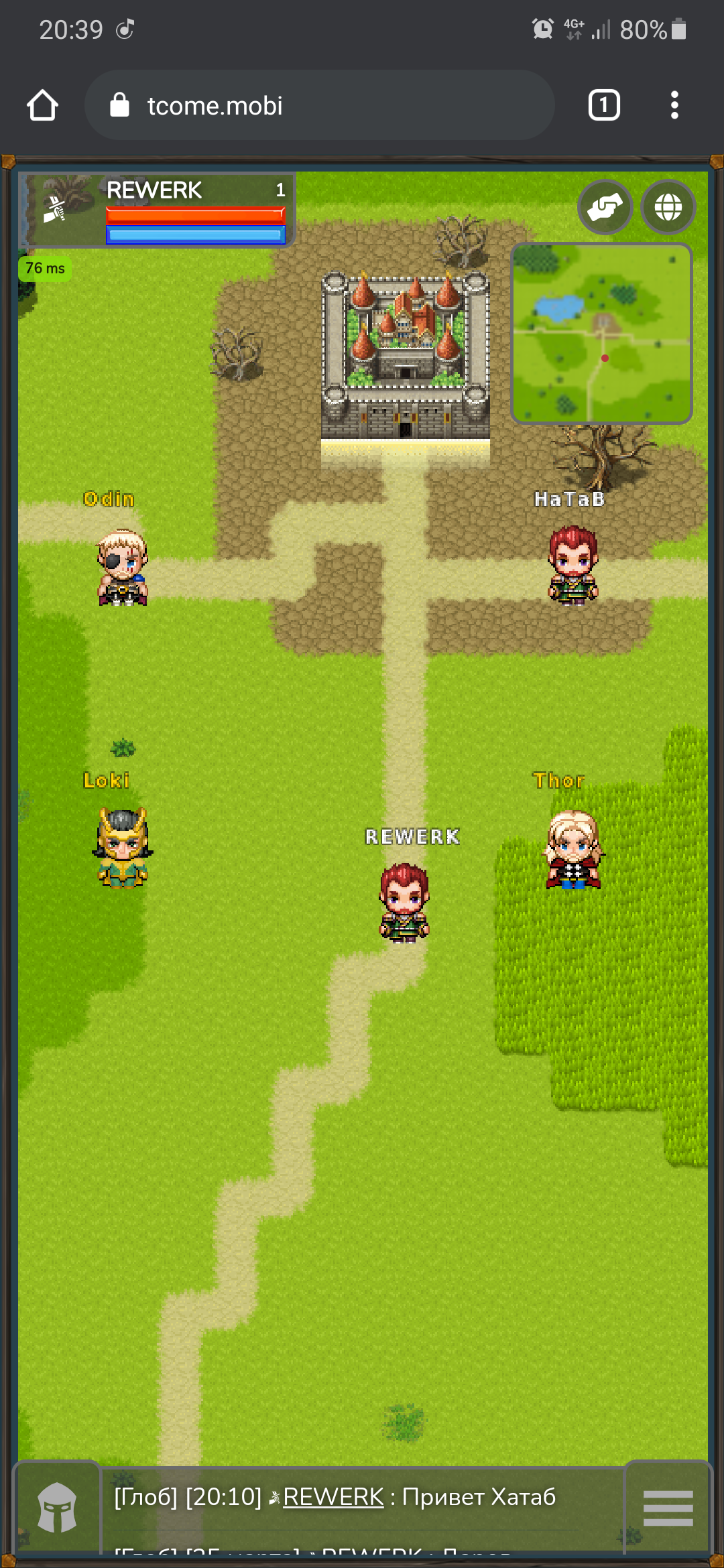Select the Loki character
The height and width of the screenshot is (1568, 724).
[123, 848]
